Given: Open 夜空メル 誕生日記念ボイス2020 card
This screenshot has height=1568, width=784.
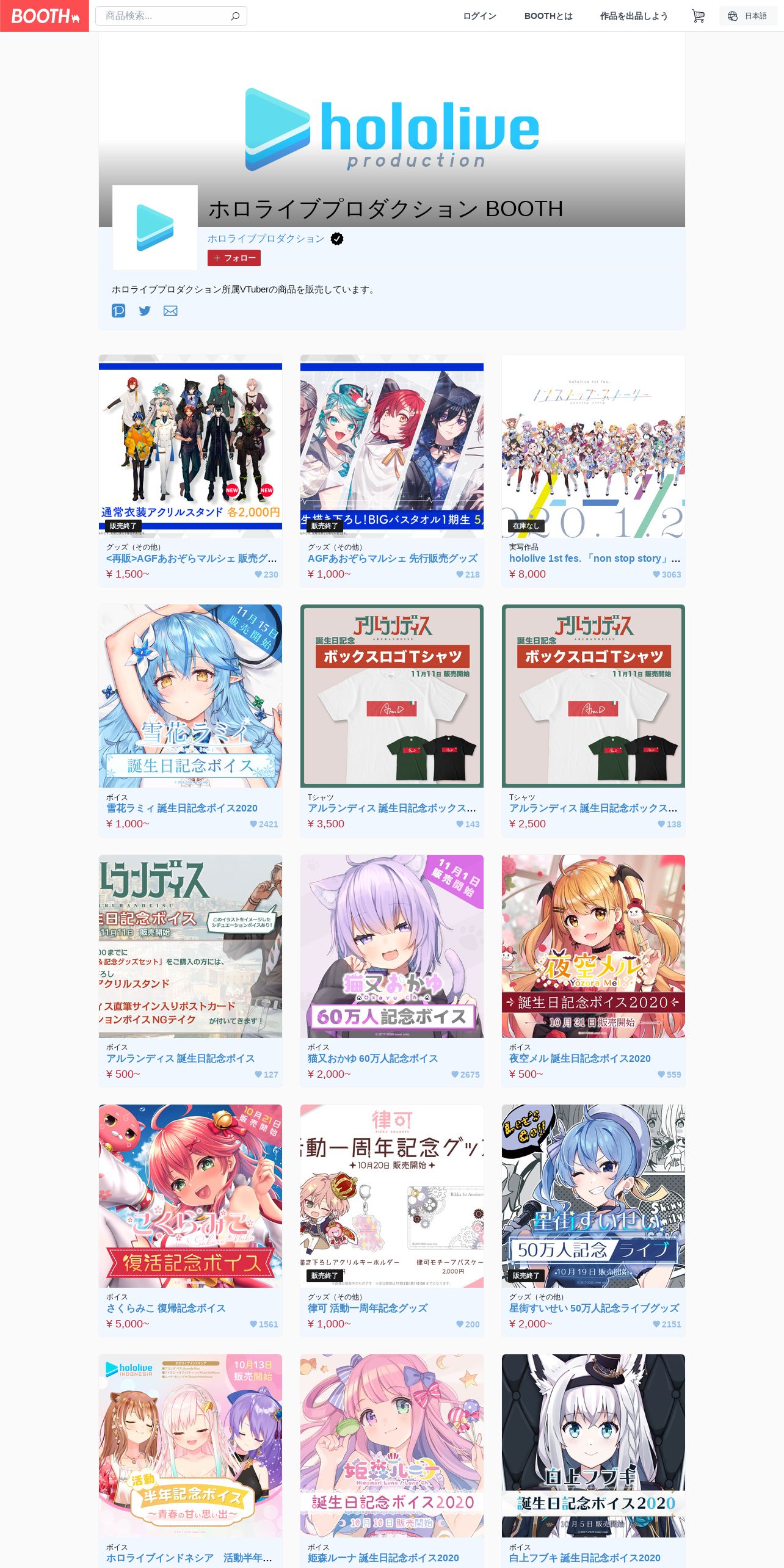Looking at the screenshot, I should pos(579,1059).
